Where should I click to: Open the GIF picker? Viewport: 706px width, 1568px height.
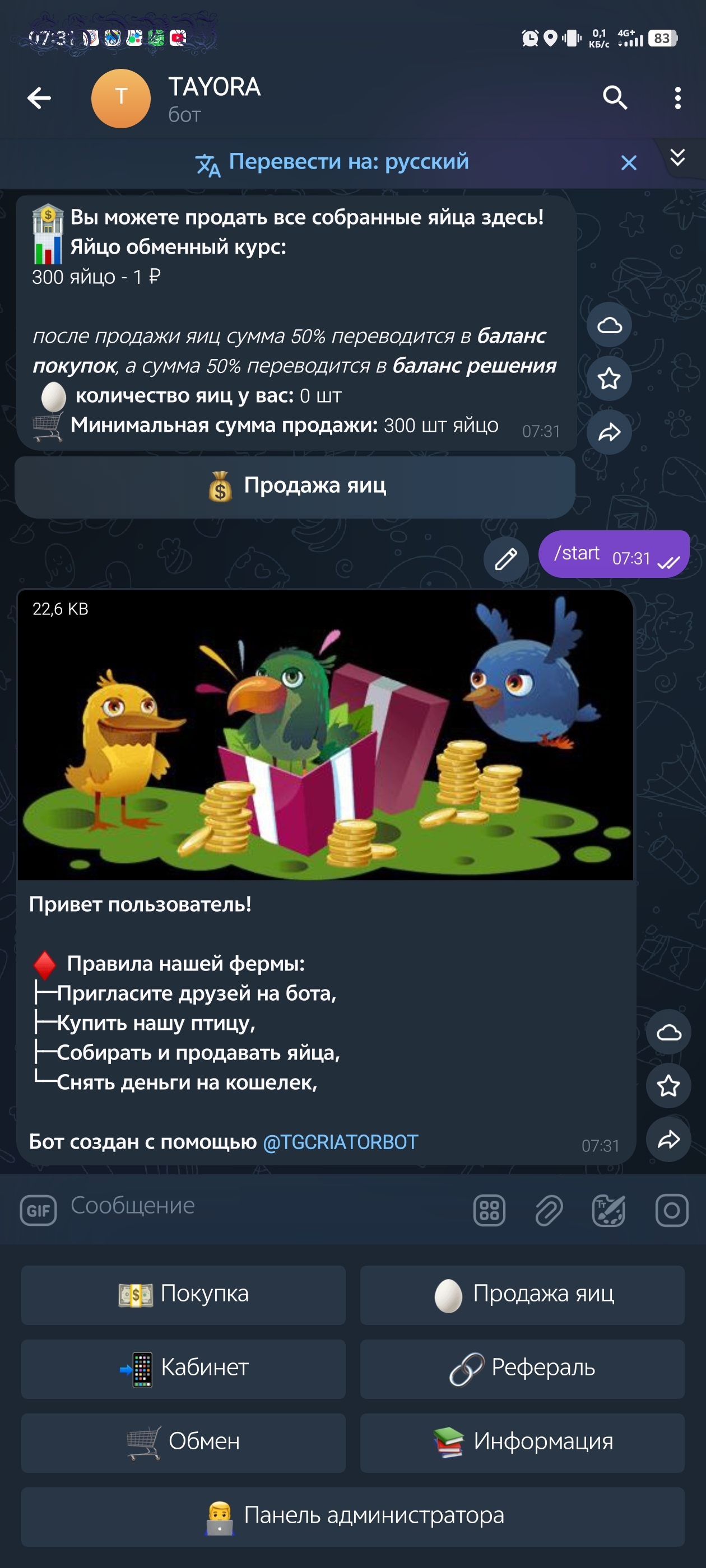click(38, 1210)
